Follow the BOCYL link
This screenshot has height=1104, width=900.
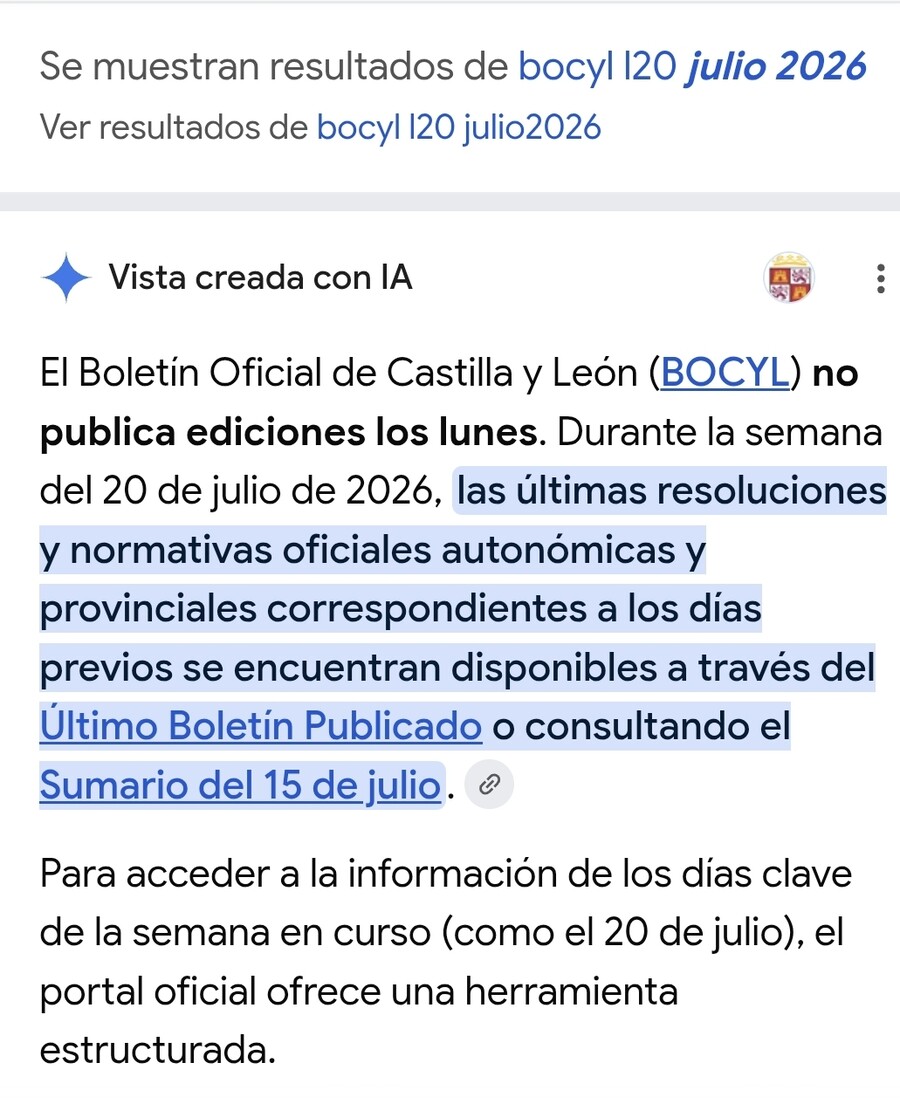725,372
